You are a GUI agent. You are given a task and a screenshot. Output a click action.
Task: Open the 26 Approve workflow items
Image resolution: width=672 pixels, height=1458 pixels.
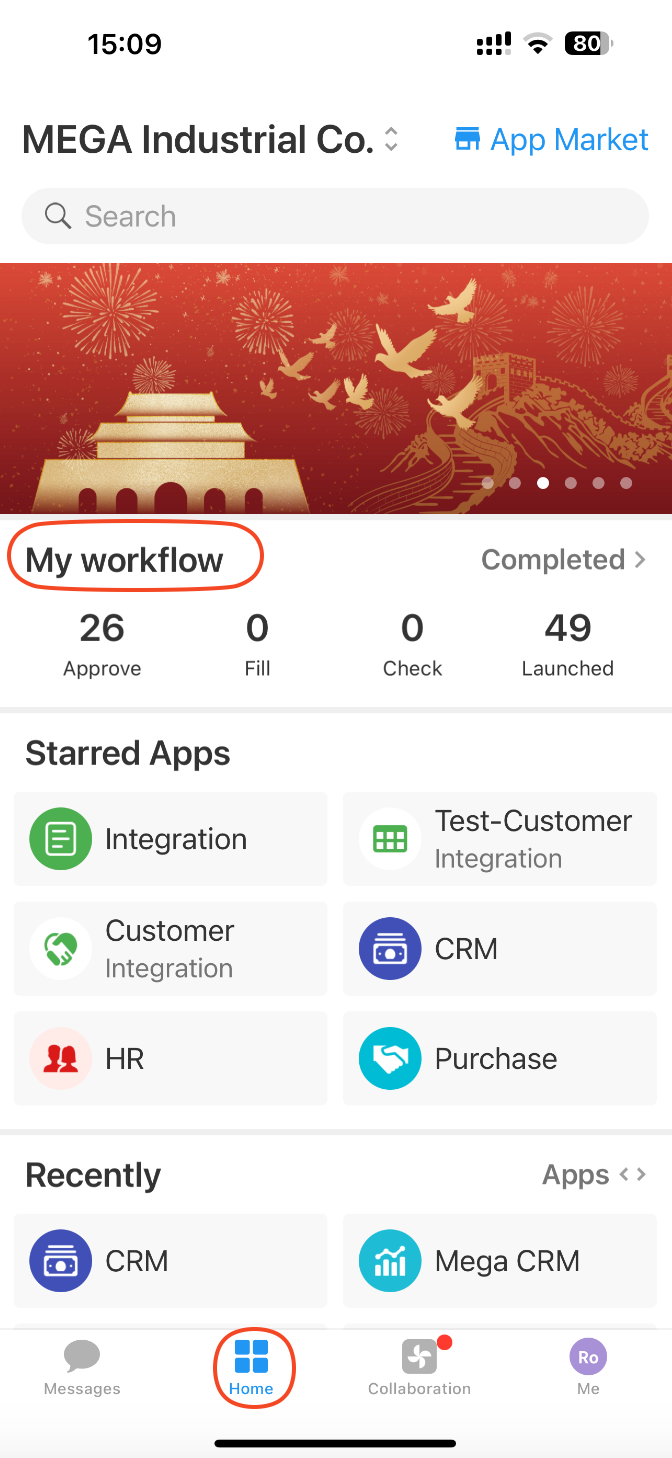[102, 644]
